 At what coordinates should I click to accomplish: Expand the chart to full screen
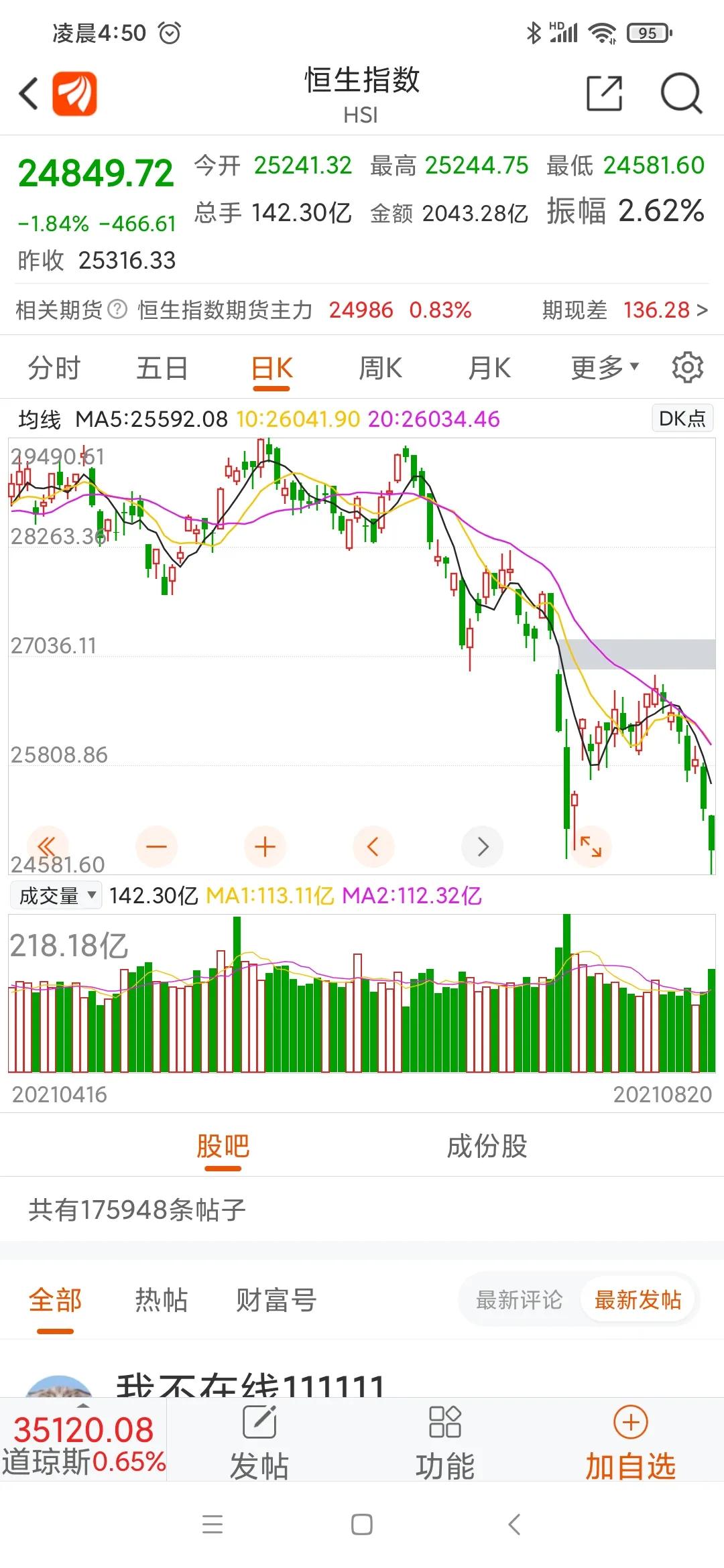(591, 847)
